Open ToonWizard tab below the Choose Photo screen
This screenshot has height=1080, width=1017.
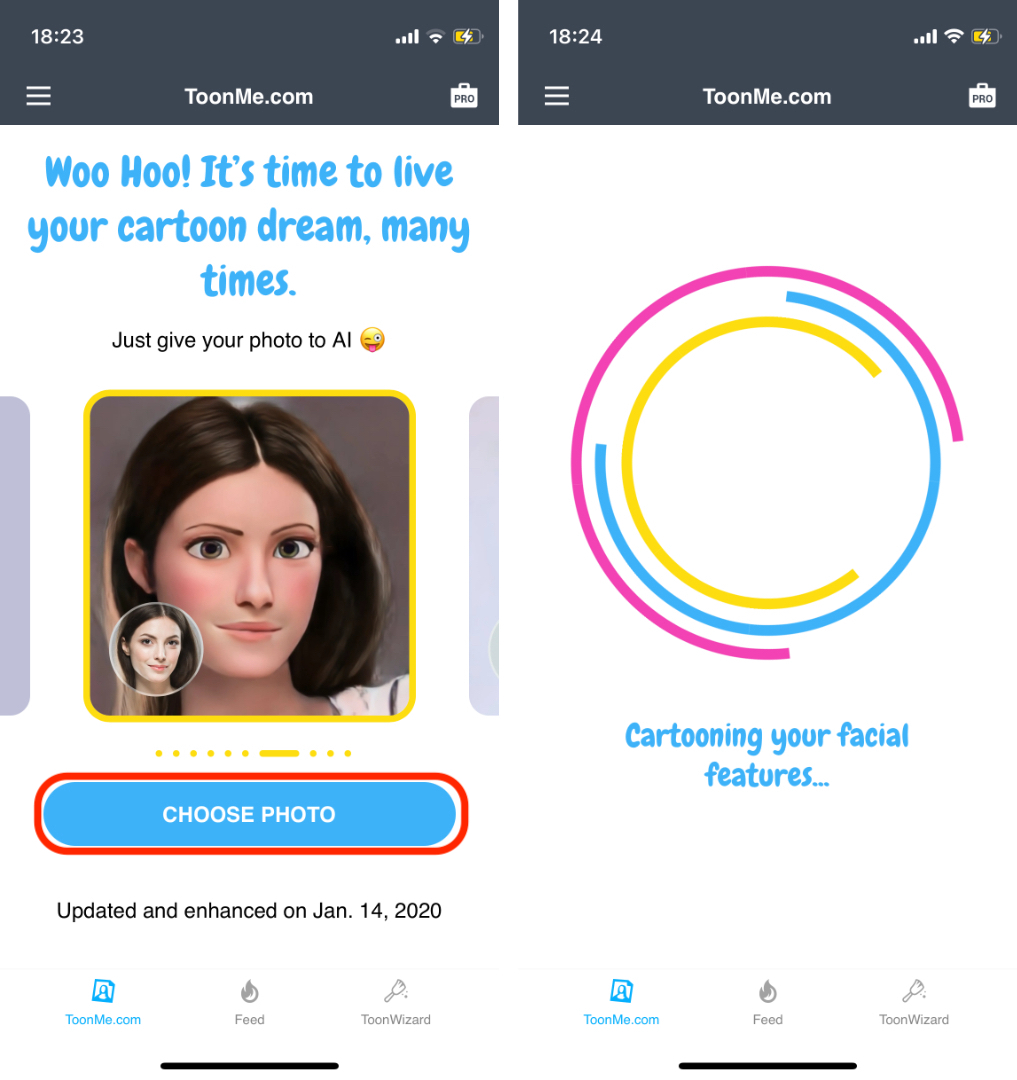click(396, 1002)
